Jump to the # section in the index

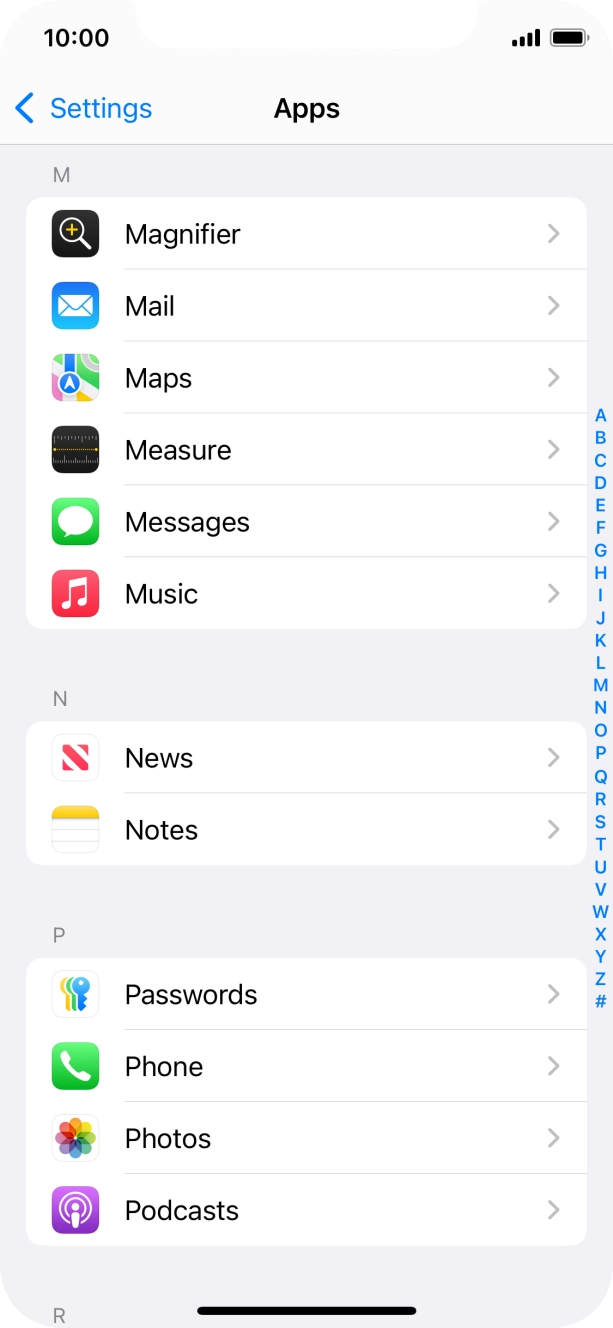600,1001
